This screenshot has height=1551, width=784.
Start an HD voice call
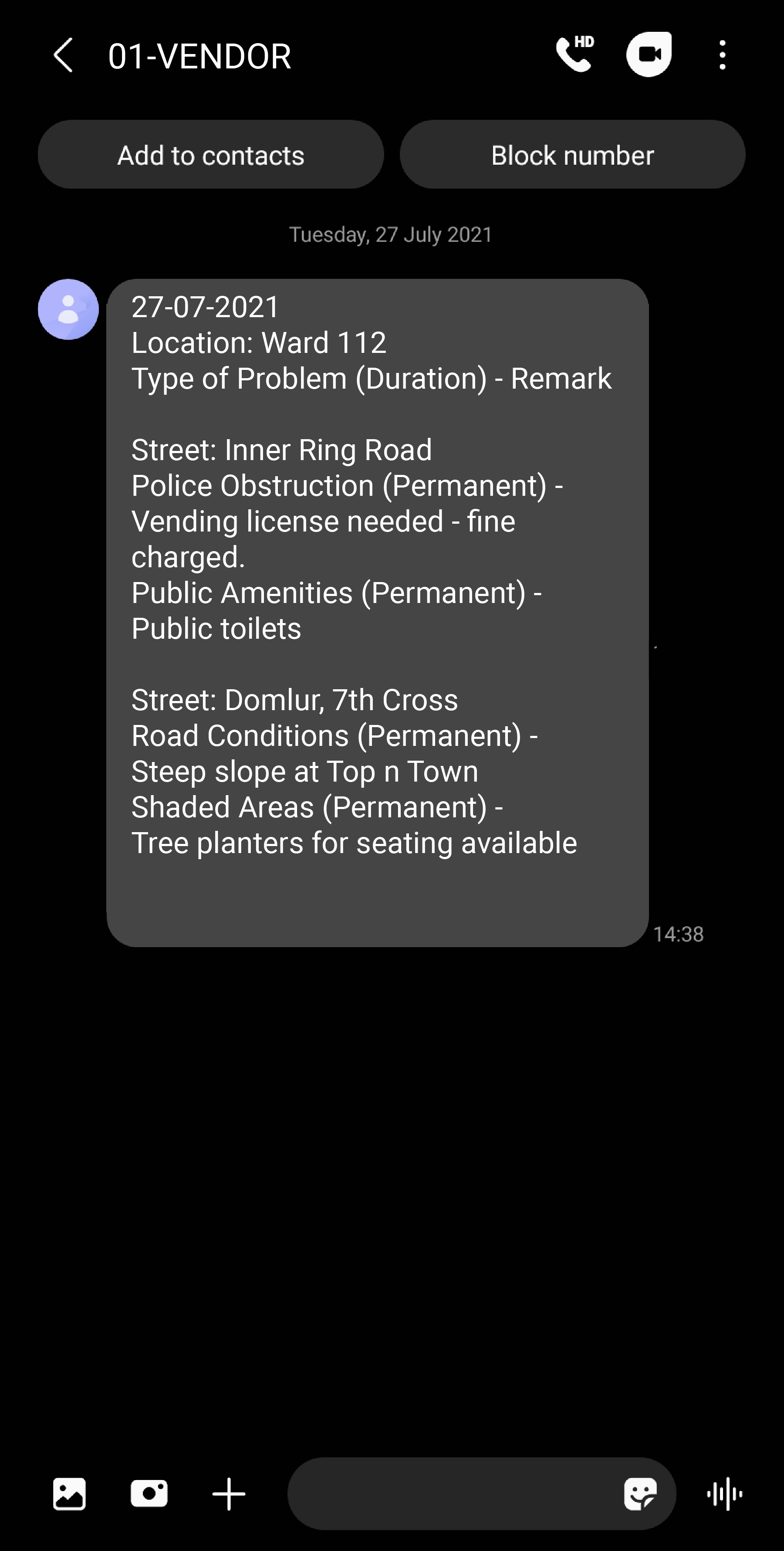[x=574, y=55]
